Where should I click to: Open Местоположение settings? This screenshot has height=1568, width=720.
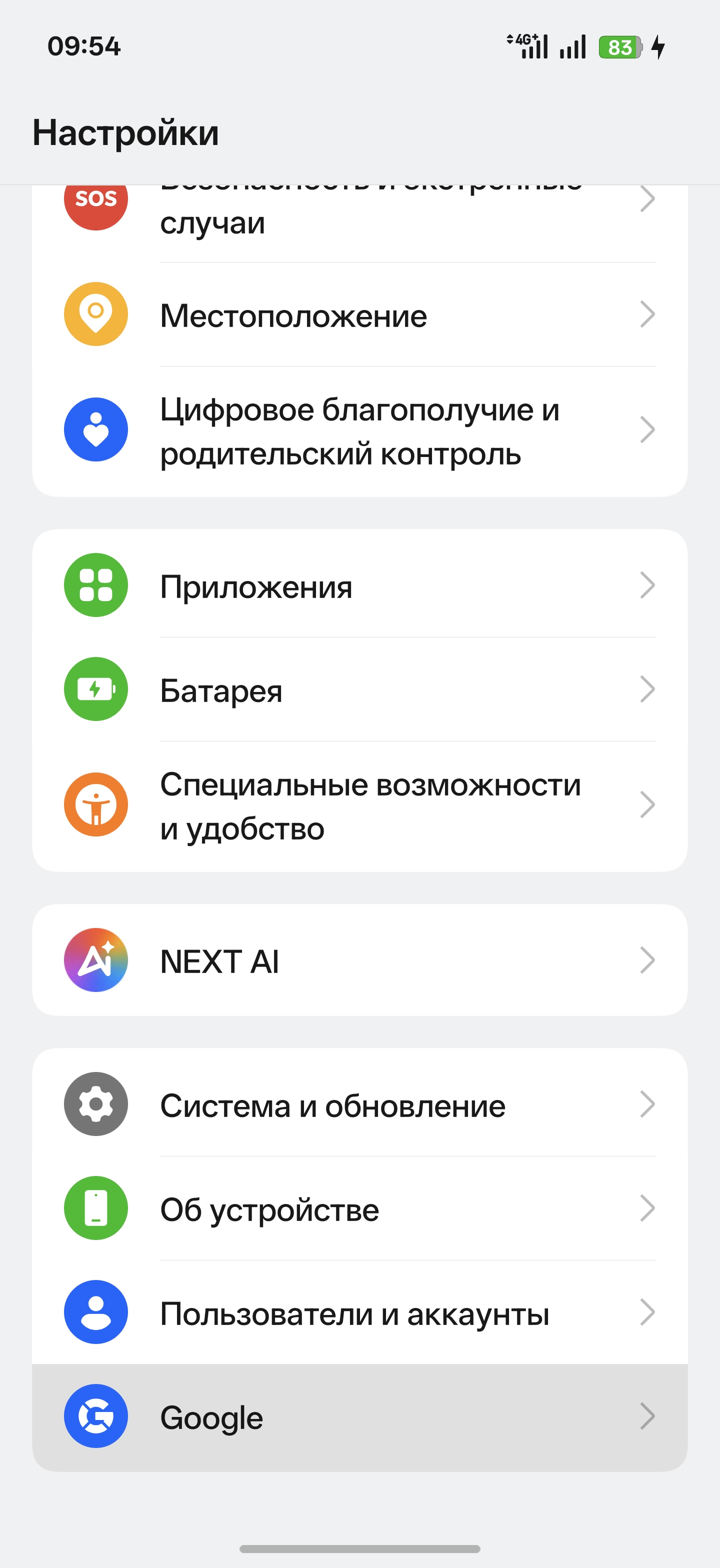coord(359,314)
